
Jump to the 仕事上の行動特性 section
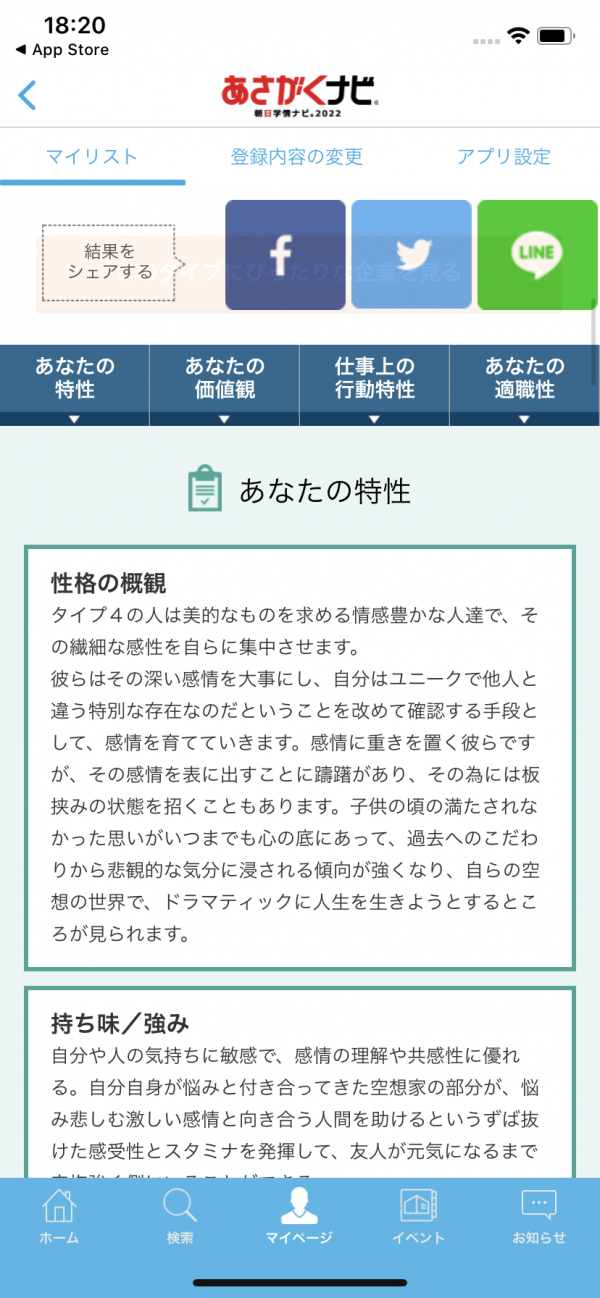(x=374, y=385)
